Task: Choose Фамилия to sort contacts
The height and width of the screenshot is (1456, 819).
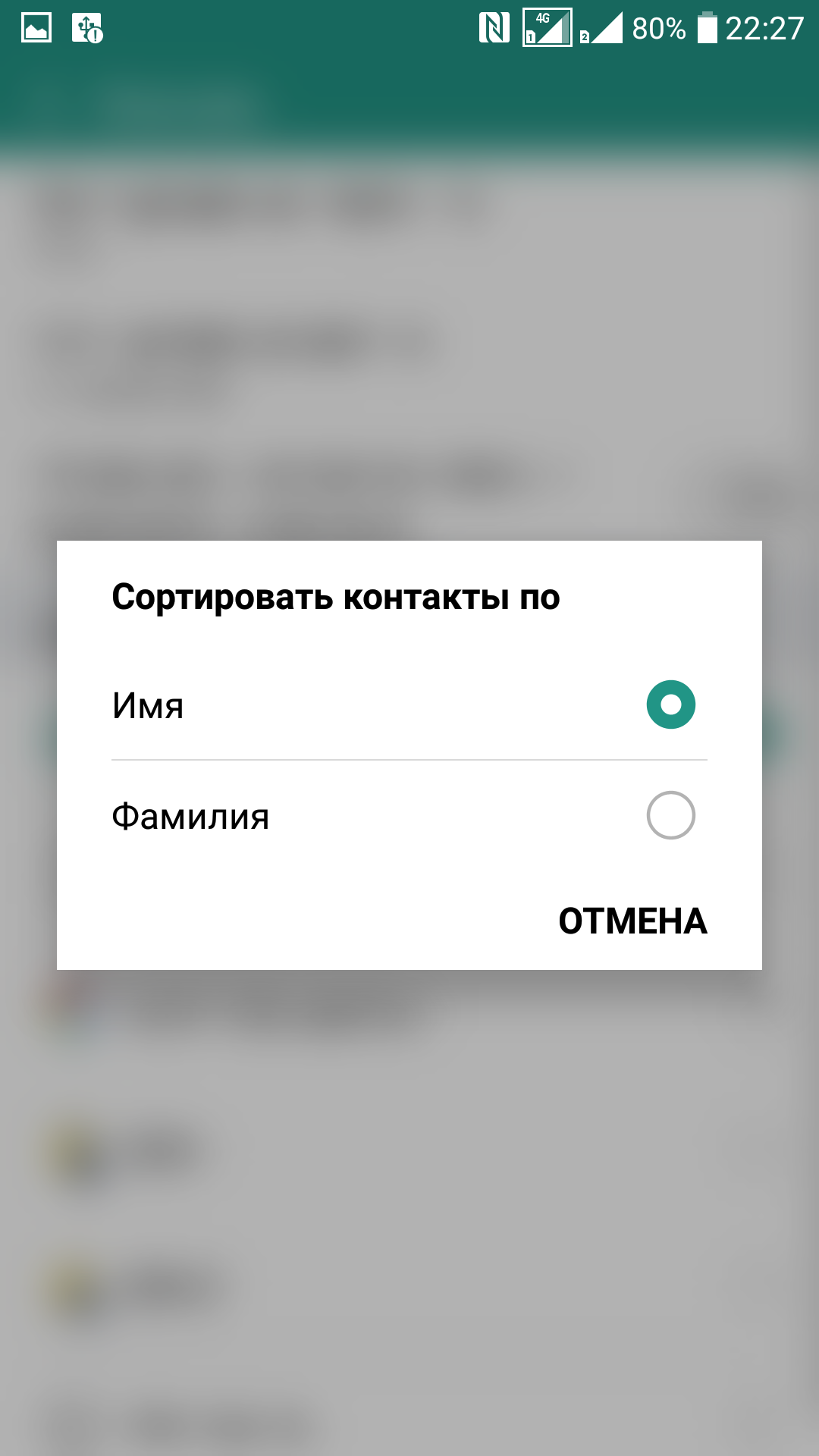Action: [670, 815]
